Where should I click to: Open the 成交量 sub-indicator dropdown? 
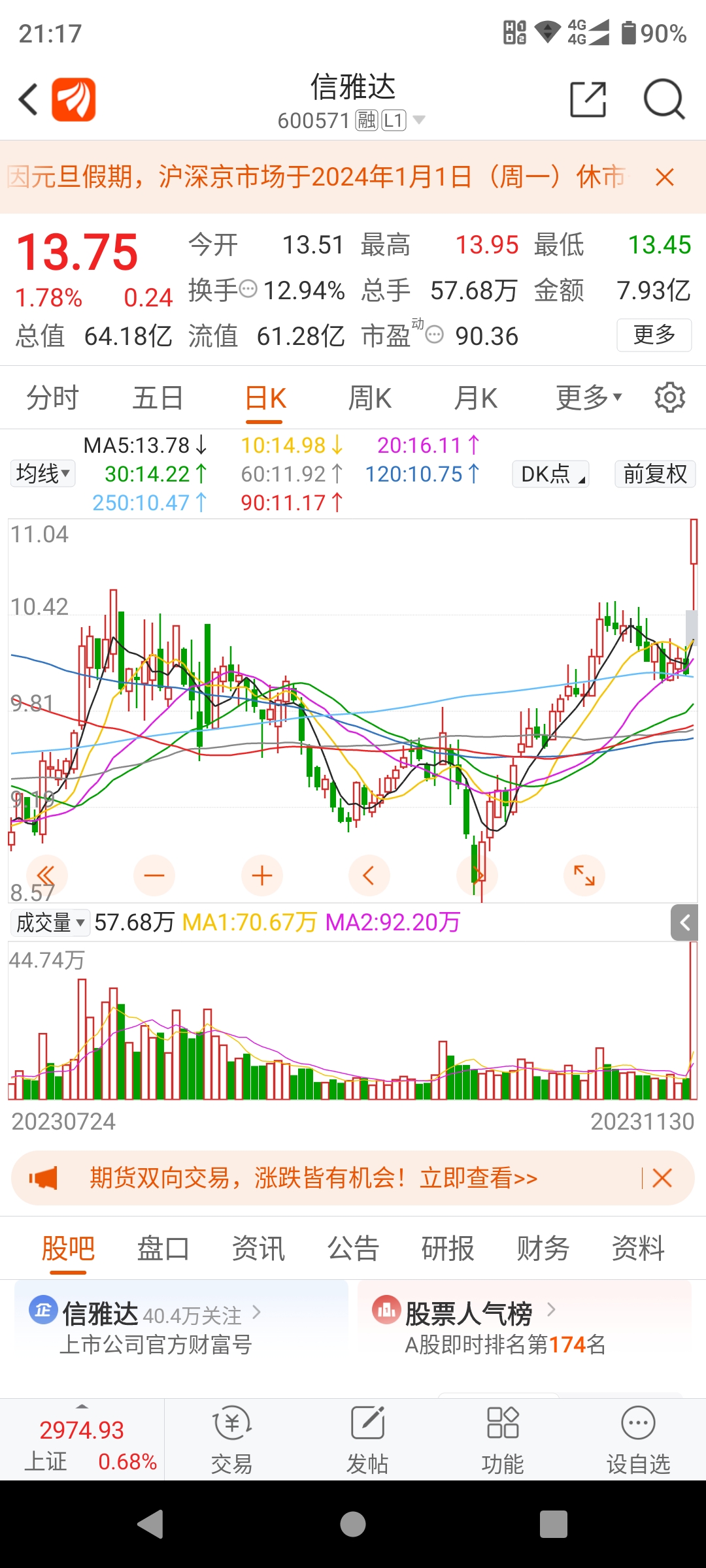50,923
